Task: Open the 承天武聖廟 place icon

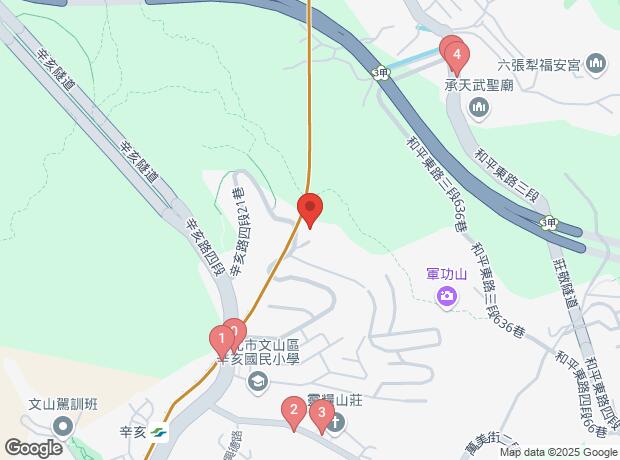Action: (478, 108)
